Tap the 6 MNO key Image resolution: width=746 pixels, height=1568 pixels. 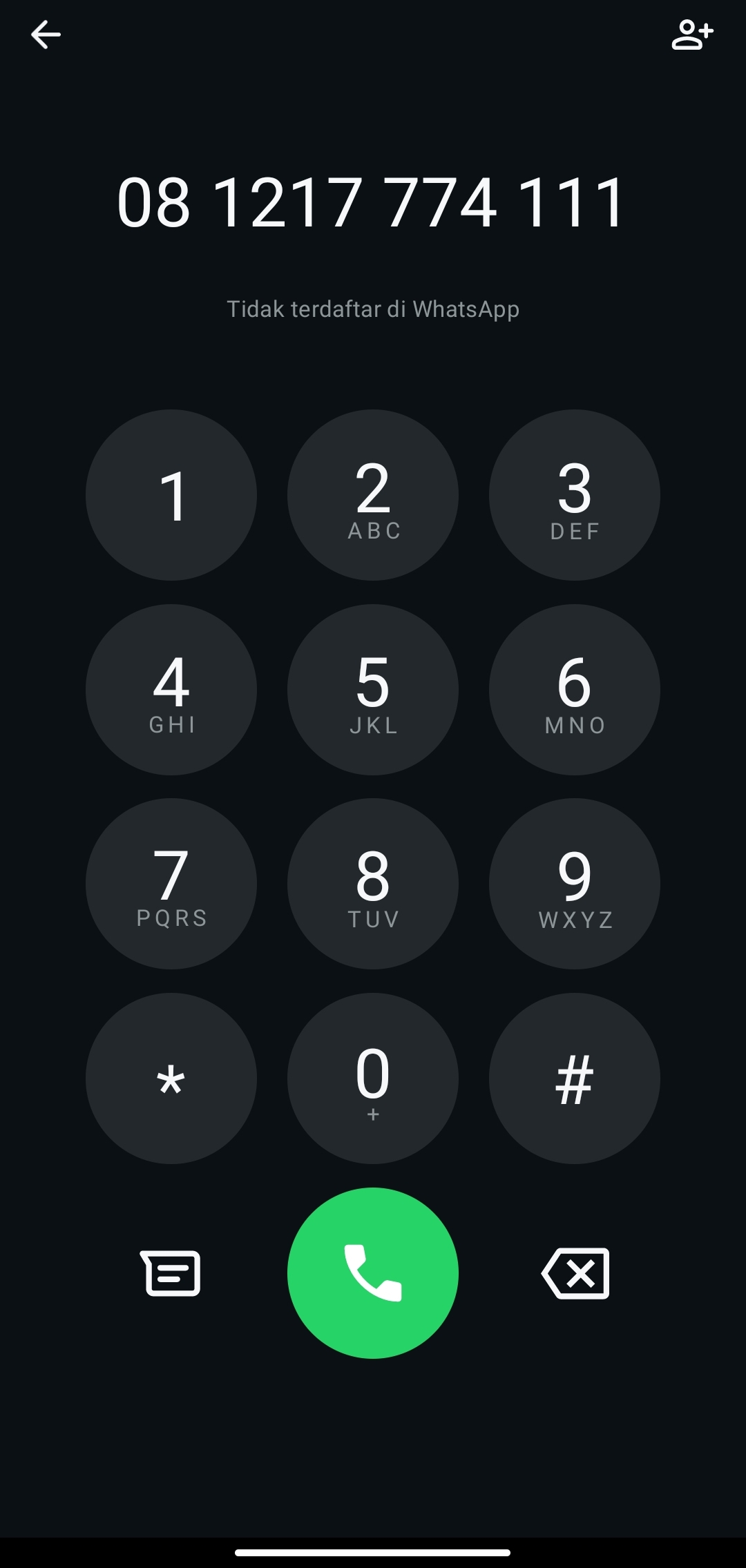(575, 690)
